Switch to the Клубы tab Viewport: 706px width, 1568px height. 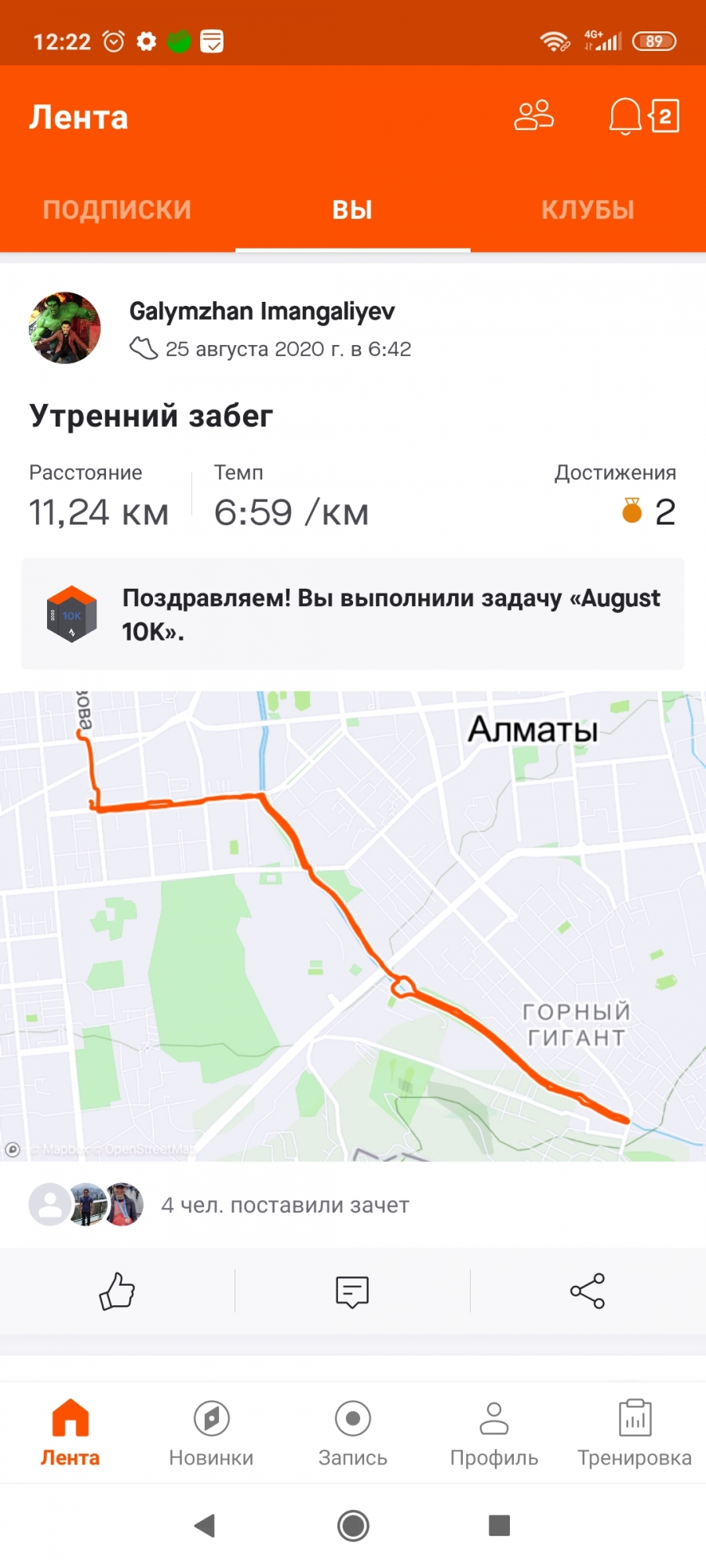pyautogui.click(x=588, y=210)
